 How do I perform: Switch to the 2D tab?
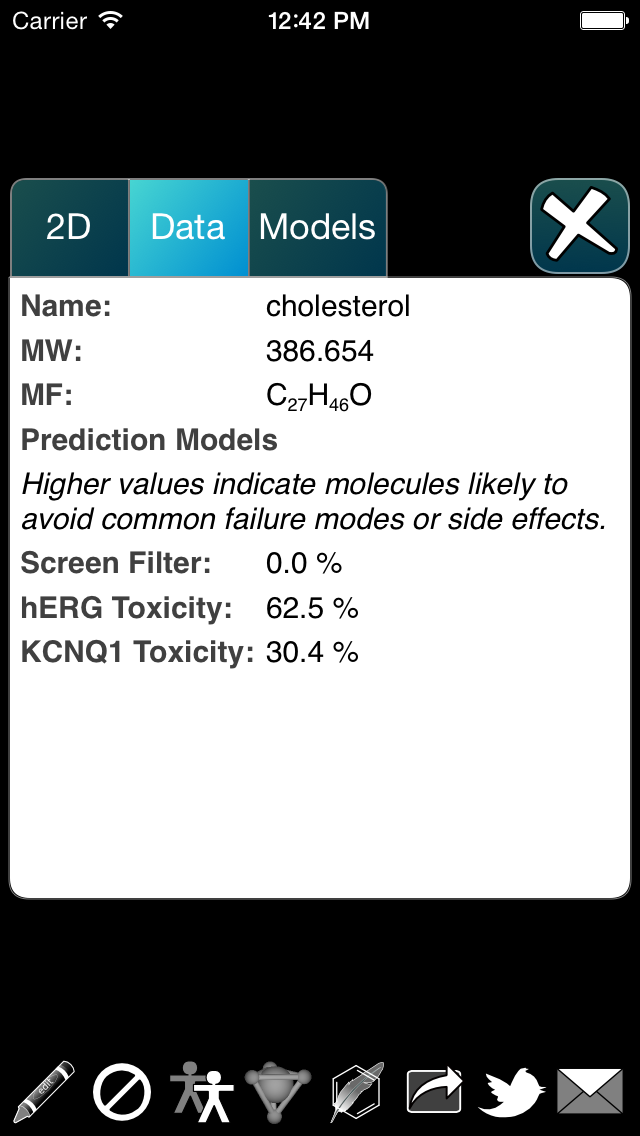pos(69,228)
